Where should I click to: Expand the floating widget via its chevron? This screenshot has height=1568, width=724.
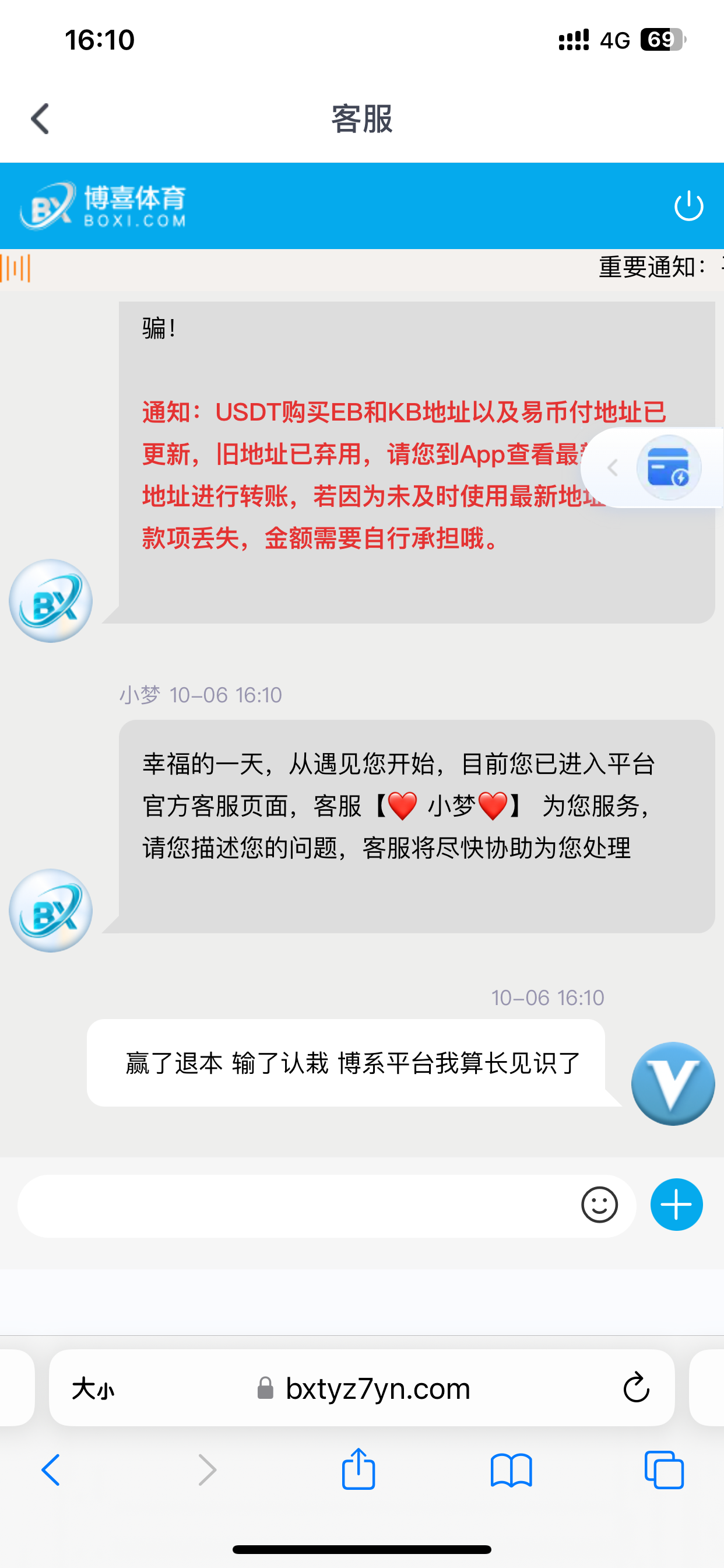613,467
